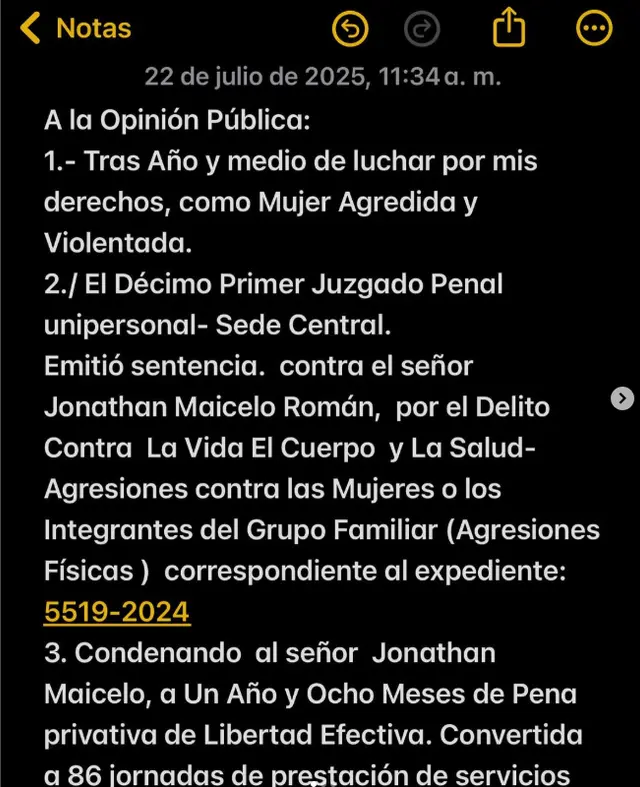Undo the last edit
This screenshot has height=787, width=640.
(x=350, y=30)
